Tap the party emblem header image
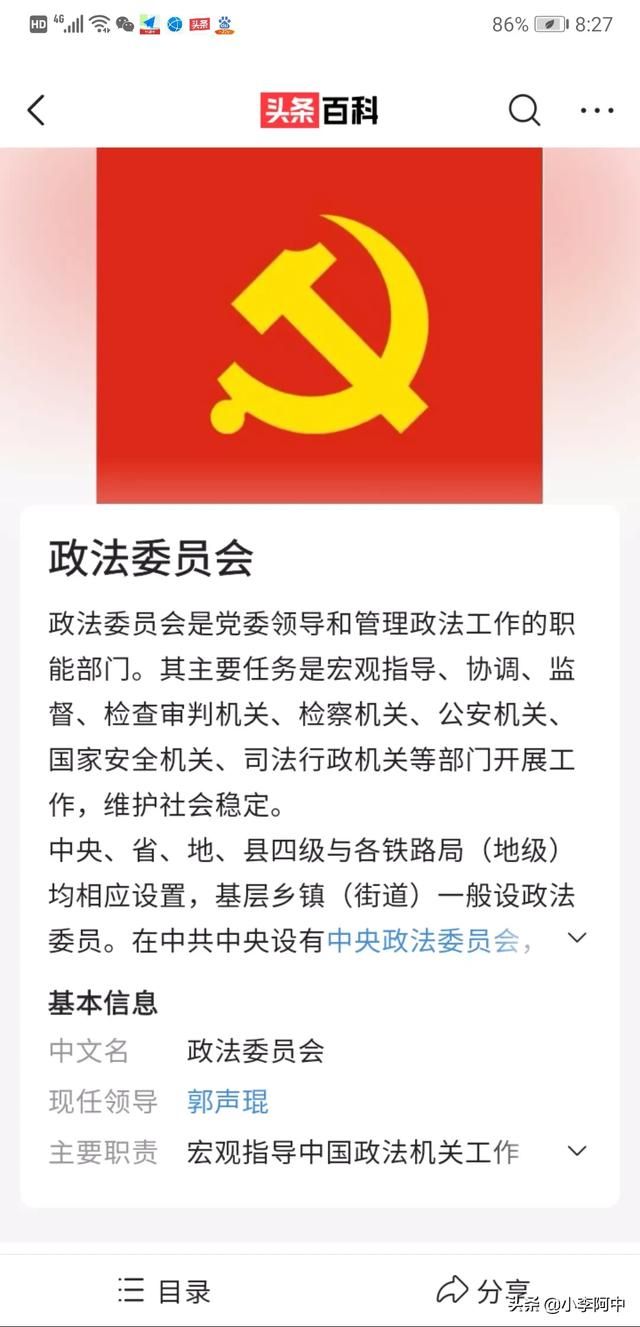Image resolution: width=640 pixels, height=1327 pixels. click(x=319, y=325)
